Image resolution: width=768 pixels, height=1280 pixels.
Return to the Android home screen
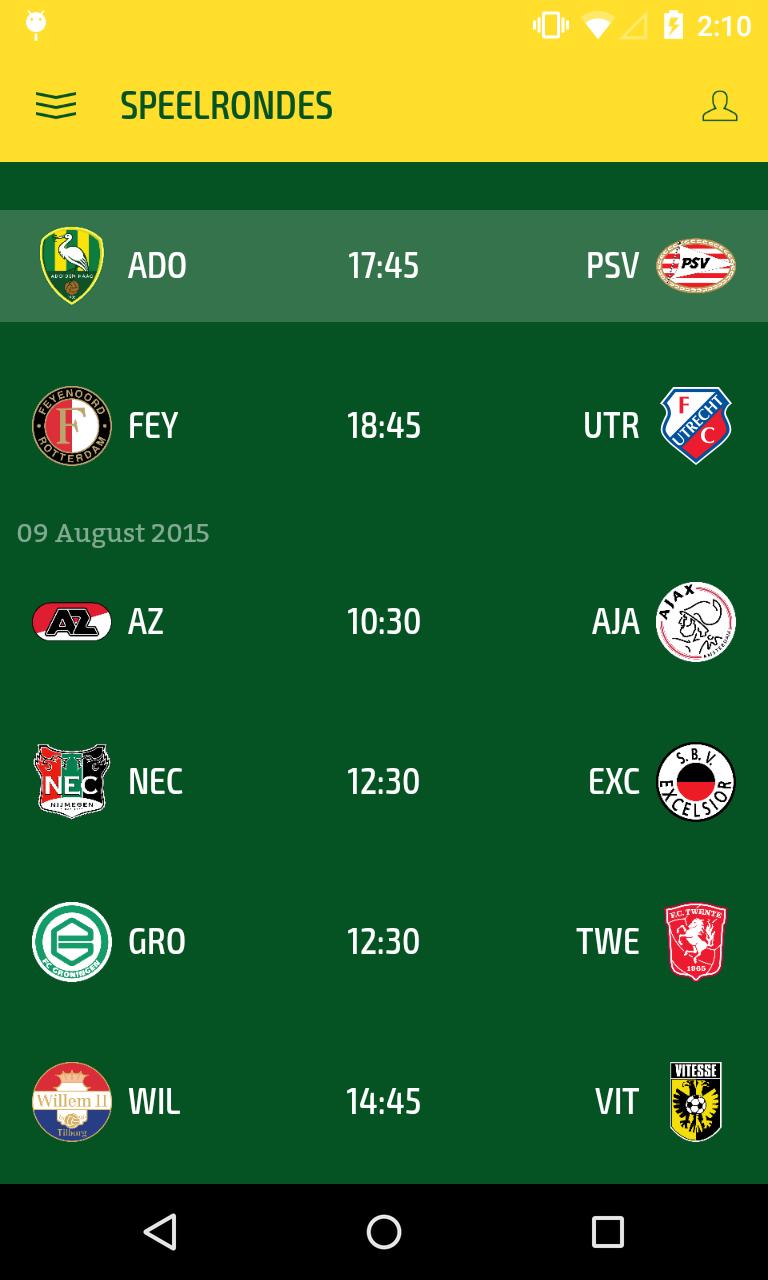coord(384,1232)
